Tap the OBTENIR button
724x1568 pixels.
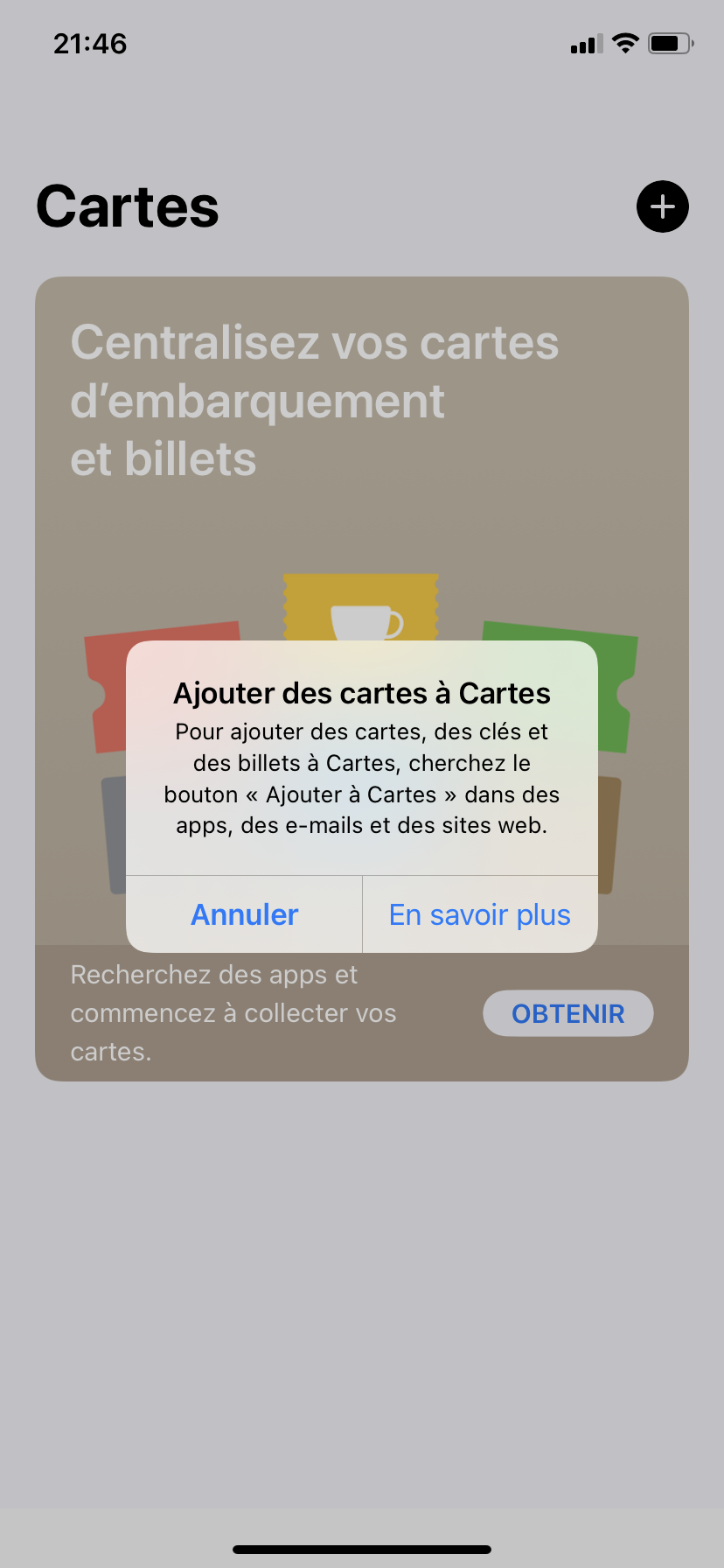click(568, 1013)
